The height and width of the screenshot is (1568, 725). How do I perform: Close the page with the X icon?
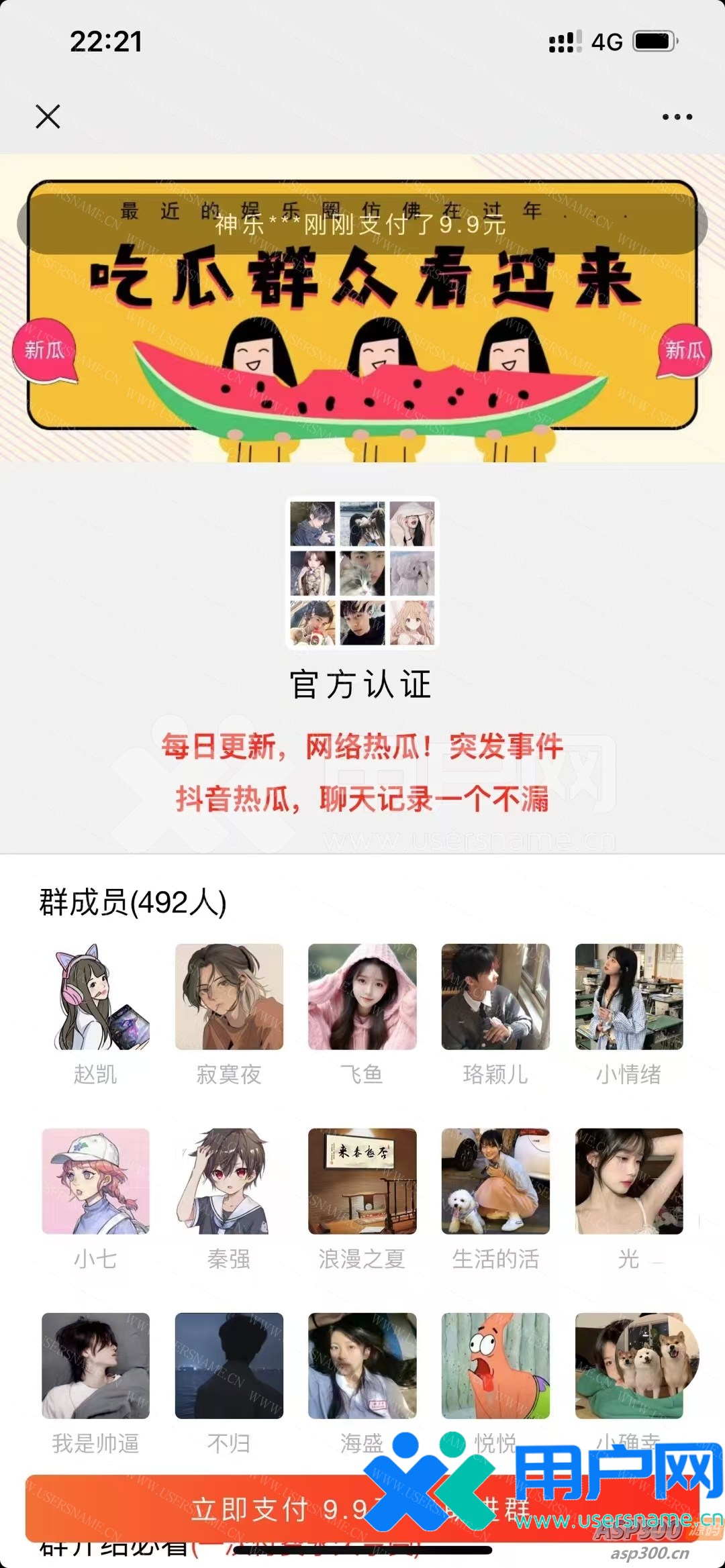(48, 117)
